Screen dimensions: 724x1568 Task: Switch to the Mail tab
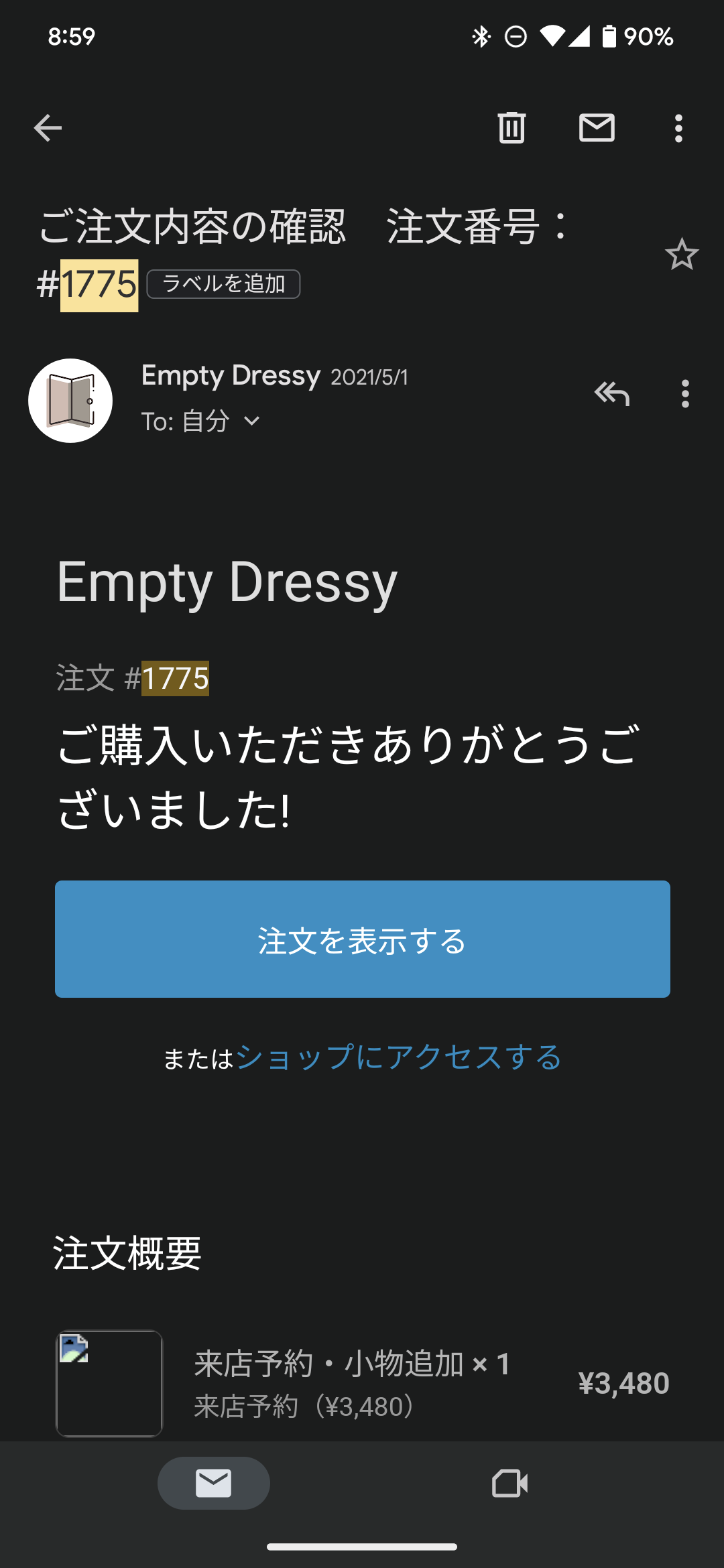tap(214, 1483)
